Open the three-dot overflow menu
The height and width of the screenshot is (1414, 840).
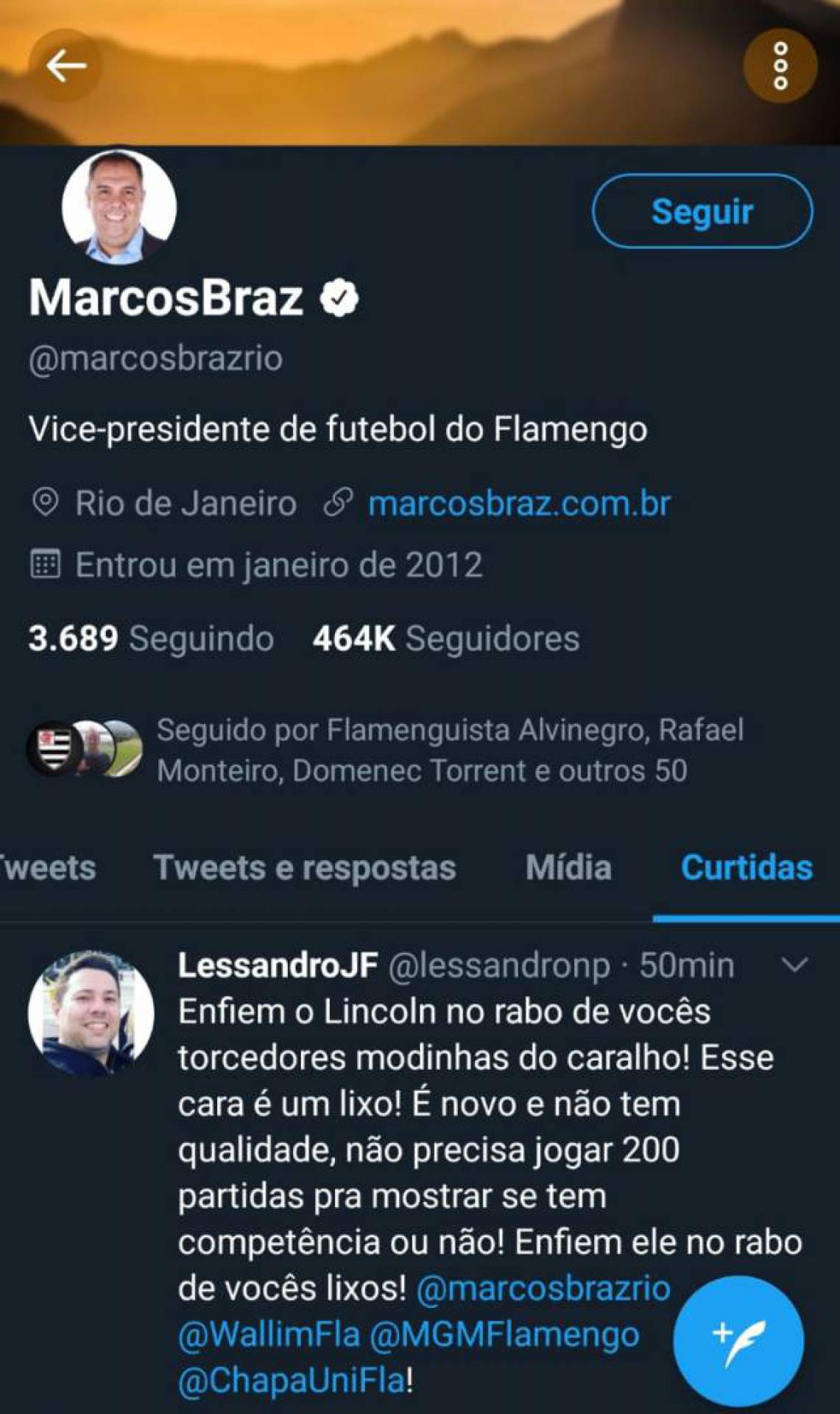[780, 66]
